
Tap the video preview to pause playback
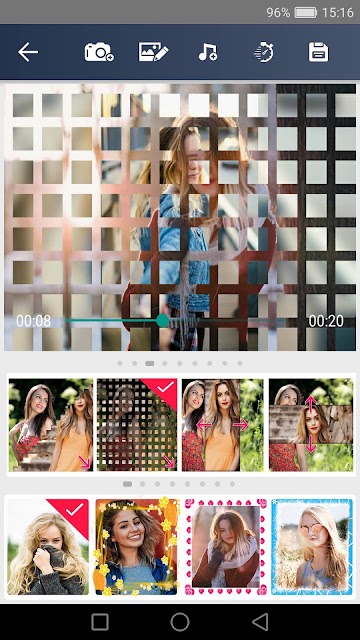coord(180,204)
